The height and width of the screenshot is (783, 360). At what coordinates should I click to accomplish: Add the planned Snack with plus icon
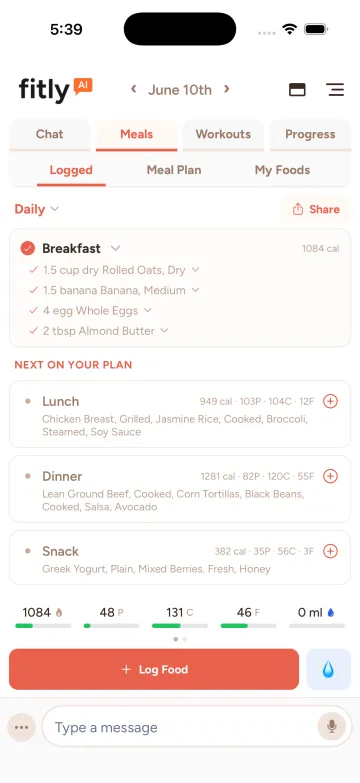(x=331, y=551)
